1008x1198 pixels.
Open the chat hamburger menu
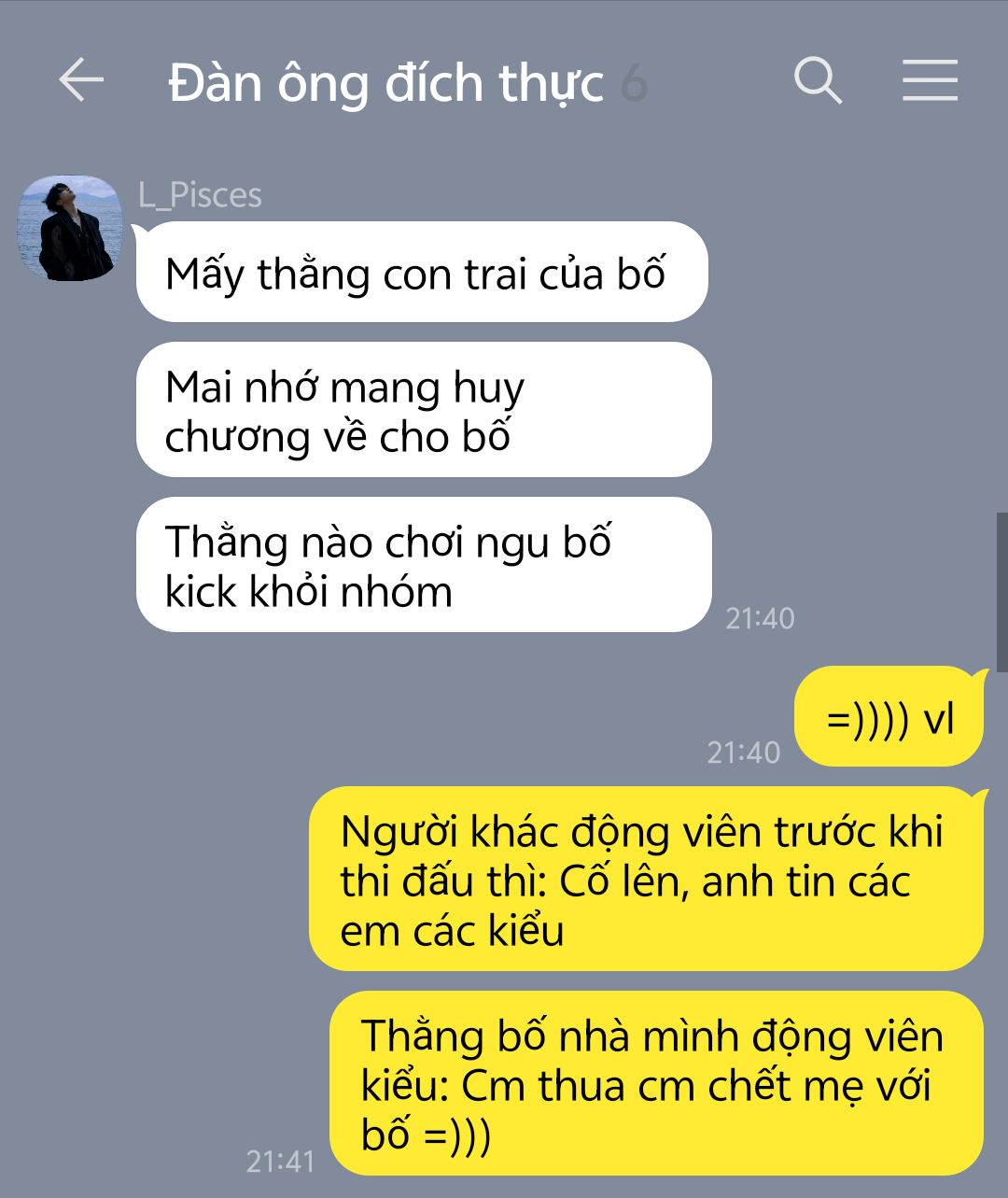point(930,80)
